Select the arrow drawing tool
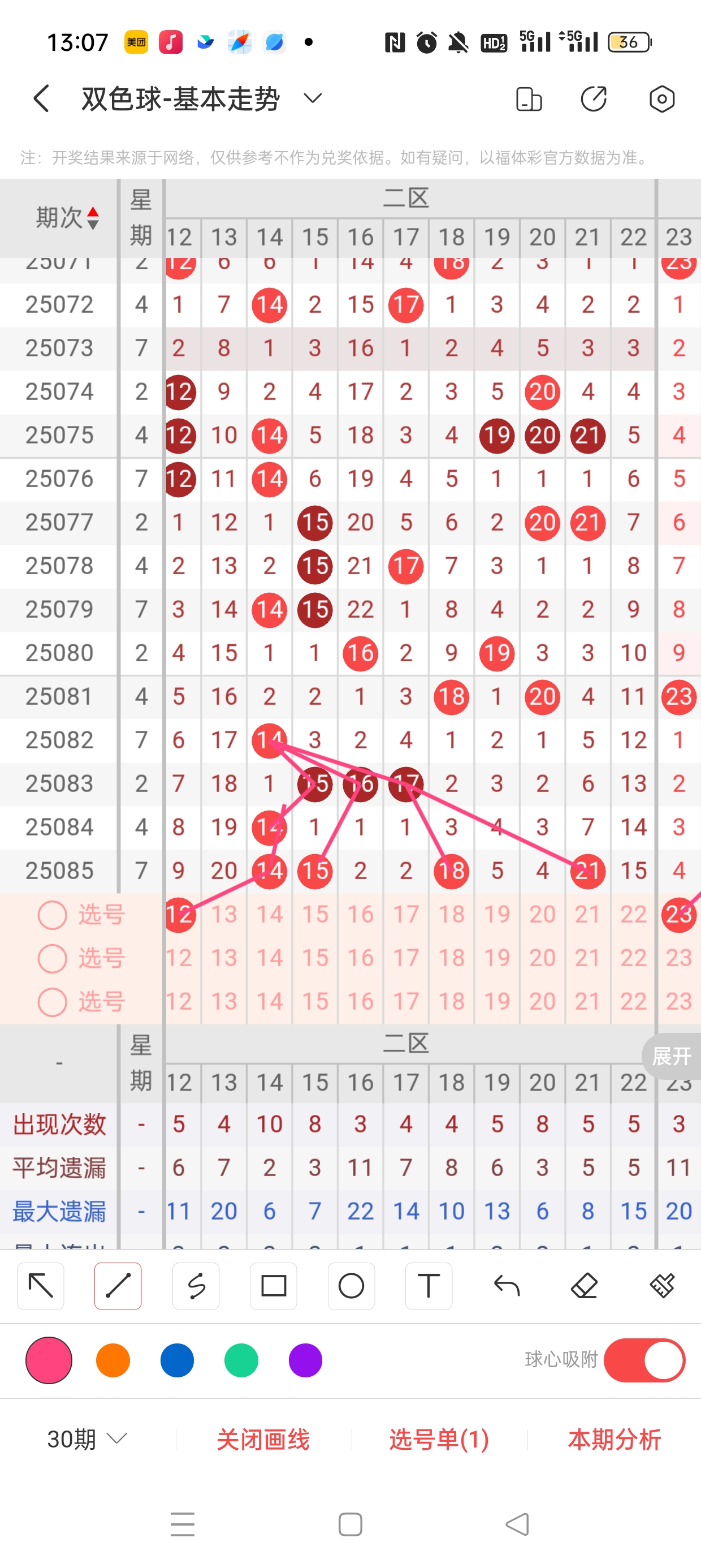Viewport: 701px width, 1568px height. point(41,1286)
